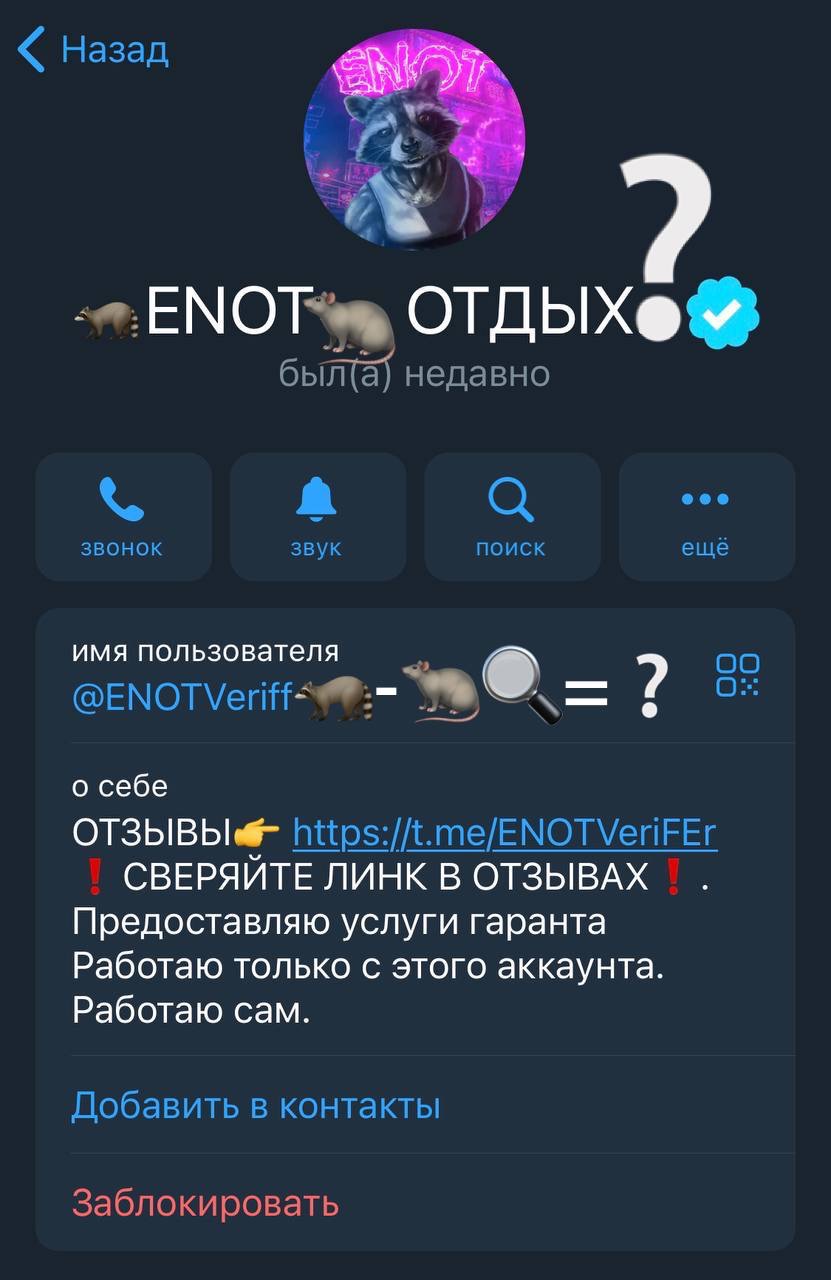The height and width of the screenshot is (1280, 831).
Task: Go back with the Назад button
Action: click(x=94, y=50)
